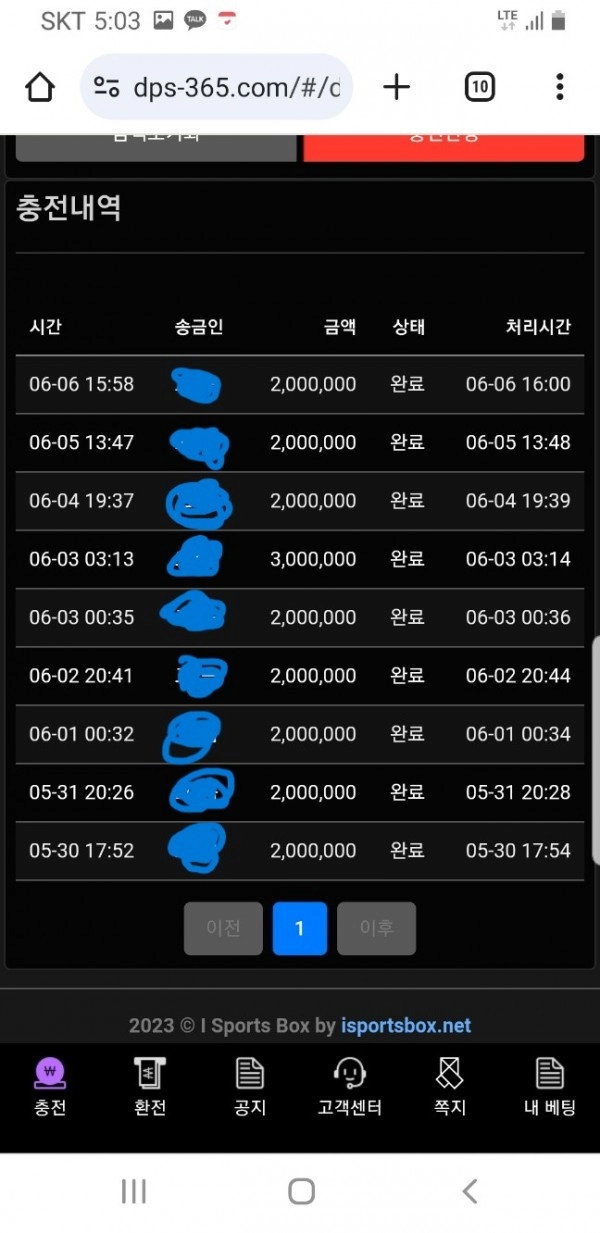Open a new browser tab

[397, 88]
